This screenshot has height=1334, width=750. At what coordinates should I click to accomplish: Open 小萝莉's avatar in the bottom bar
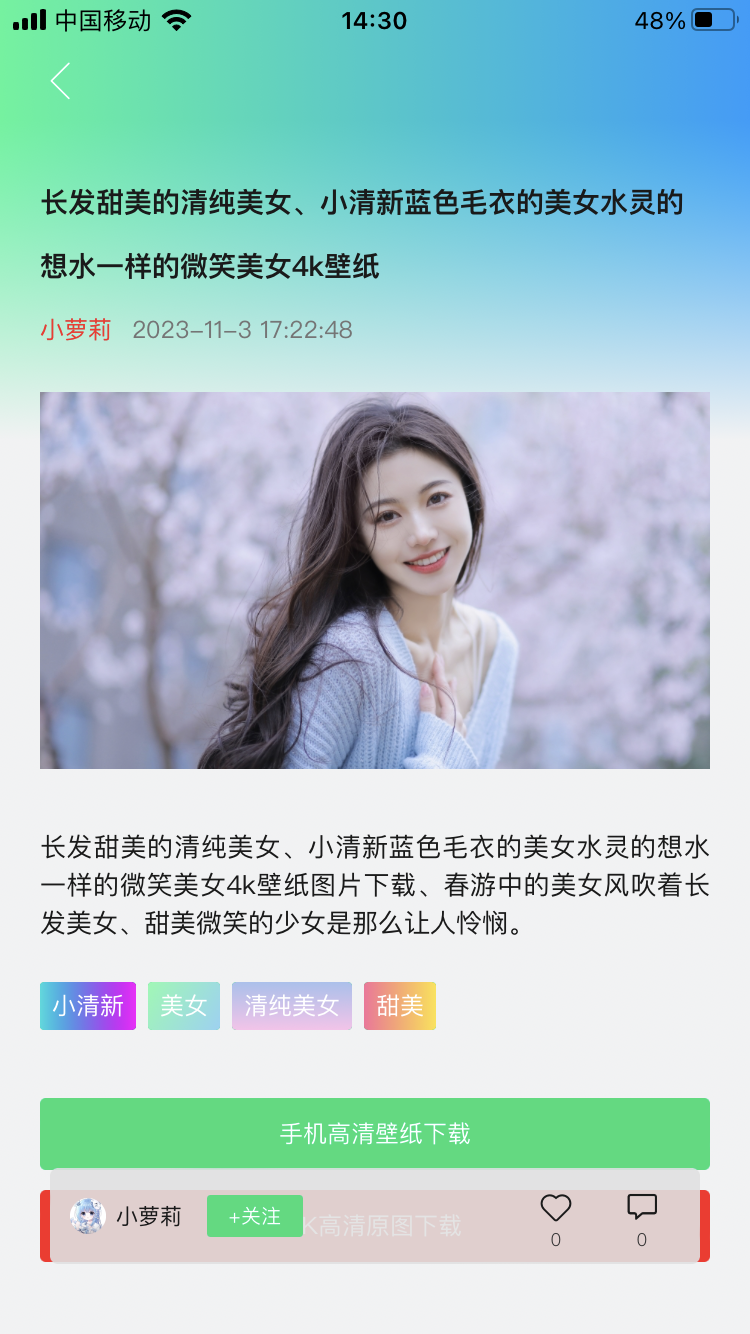[x=88, y=1216]
